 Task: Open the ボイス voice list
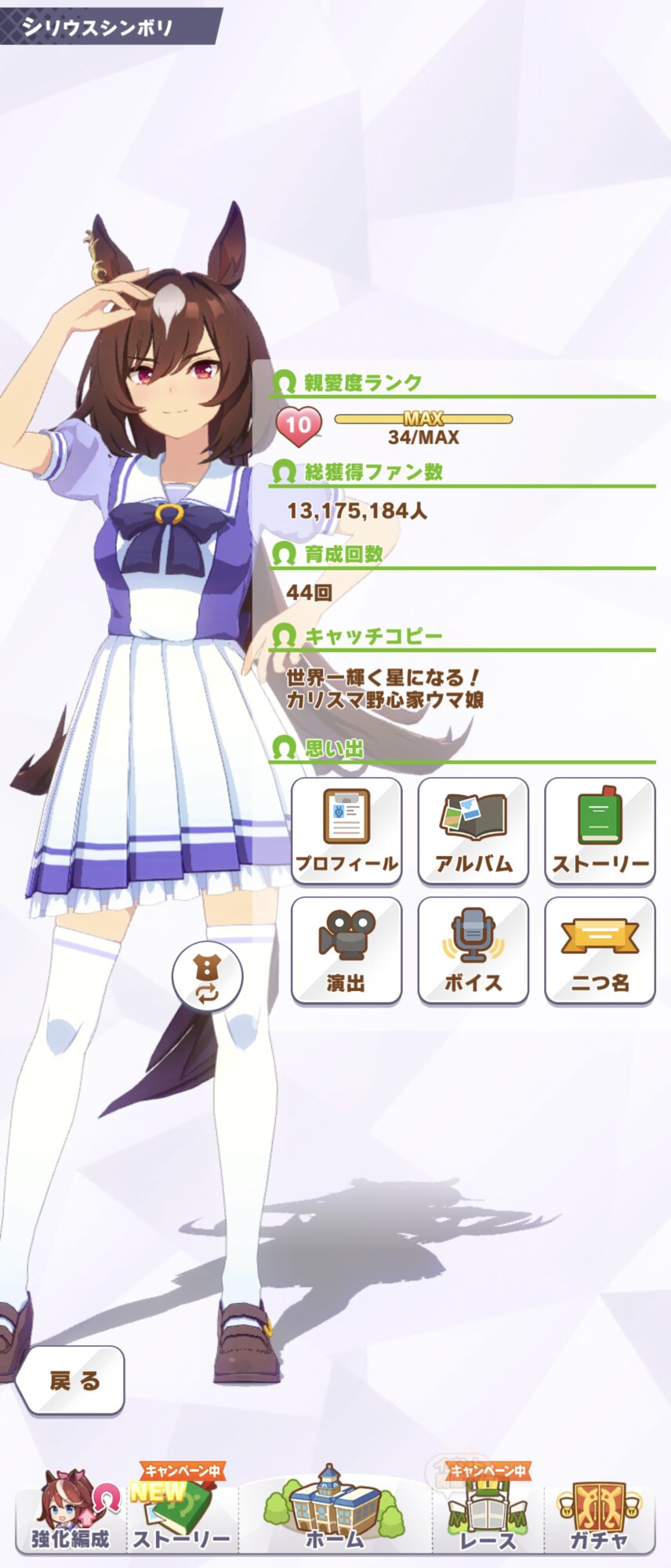(473, 950)
